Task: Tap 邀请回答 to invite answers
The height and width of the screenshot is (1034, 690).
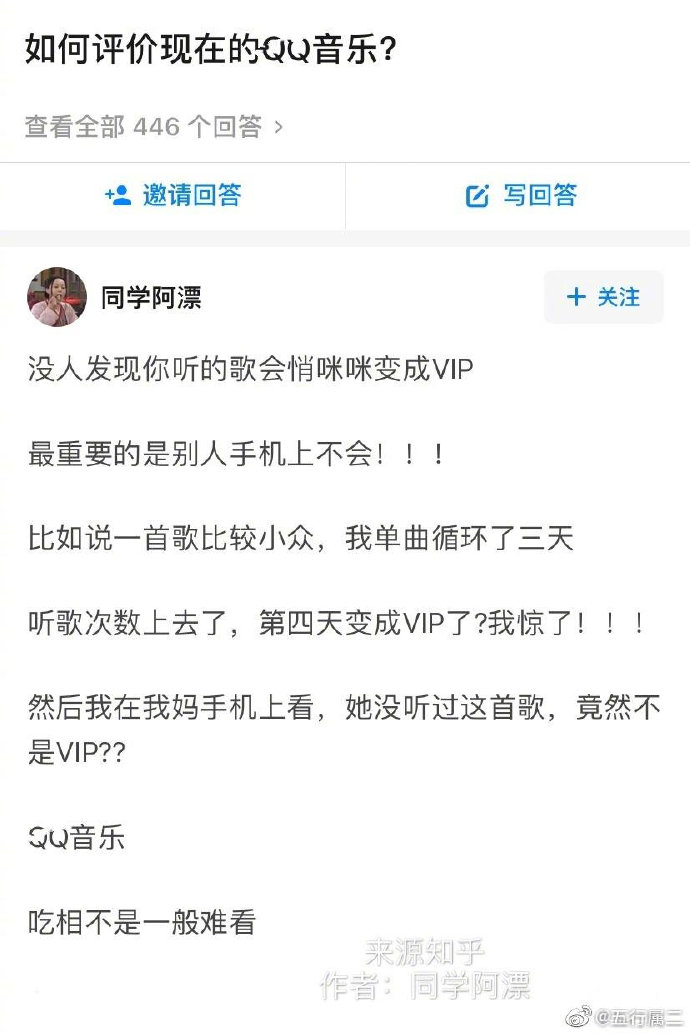Action: coord(173,195)
